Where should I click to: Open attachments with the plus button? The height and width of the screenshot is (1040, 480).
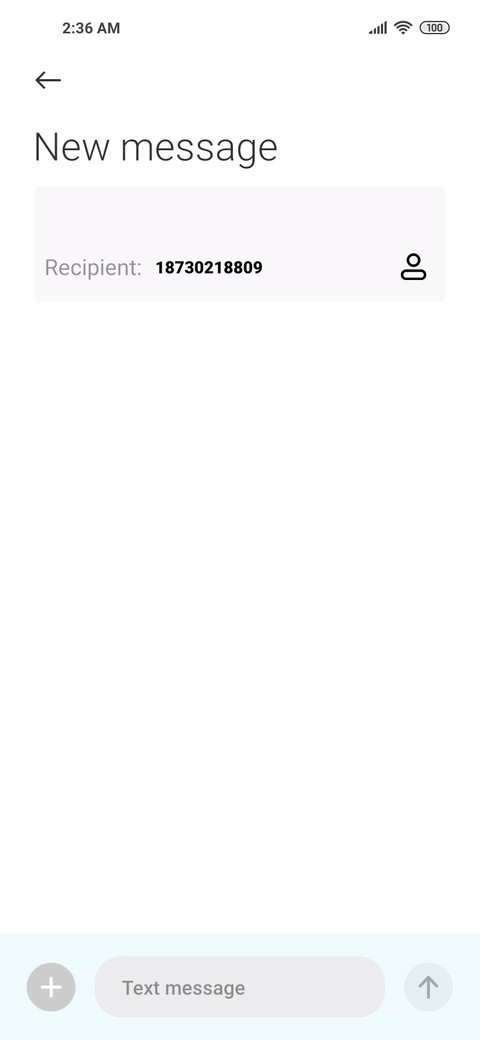[51, 987]
